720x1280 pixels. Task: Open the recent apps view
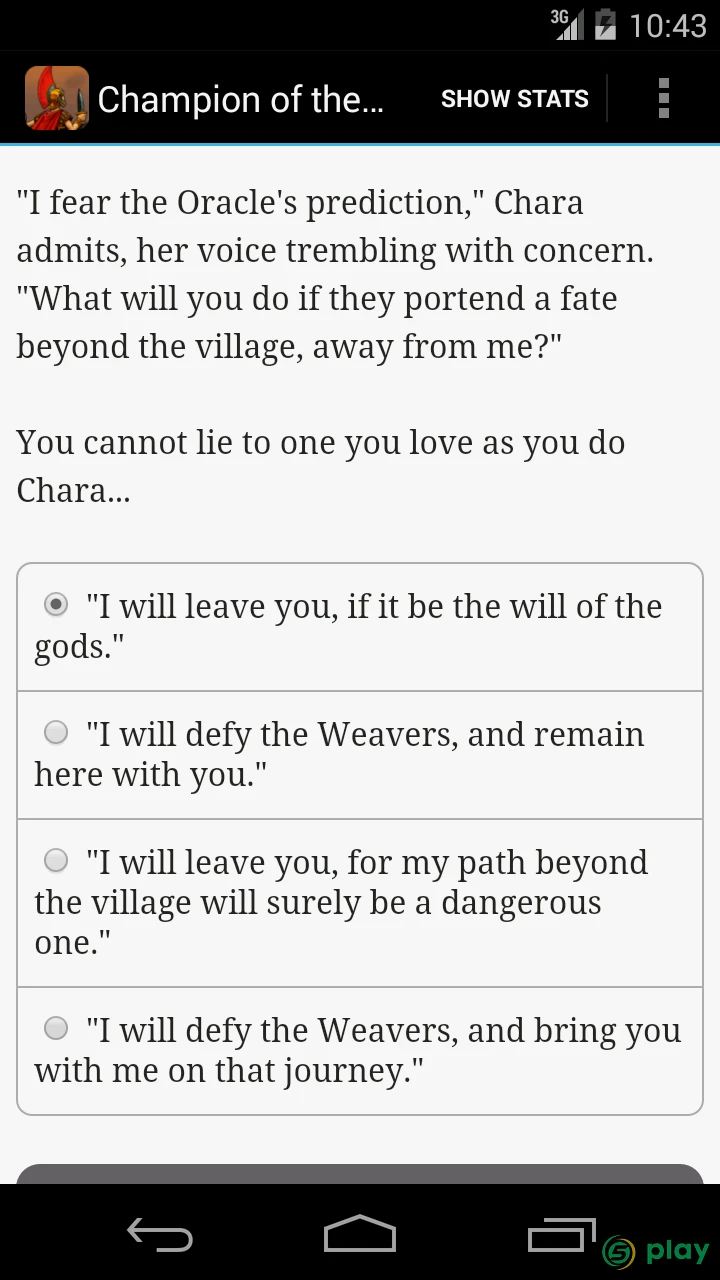(x=561, y=1234)
